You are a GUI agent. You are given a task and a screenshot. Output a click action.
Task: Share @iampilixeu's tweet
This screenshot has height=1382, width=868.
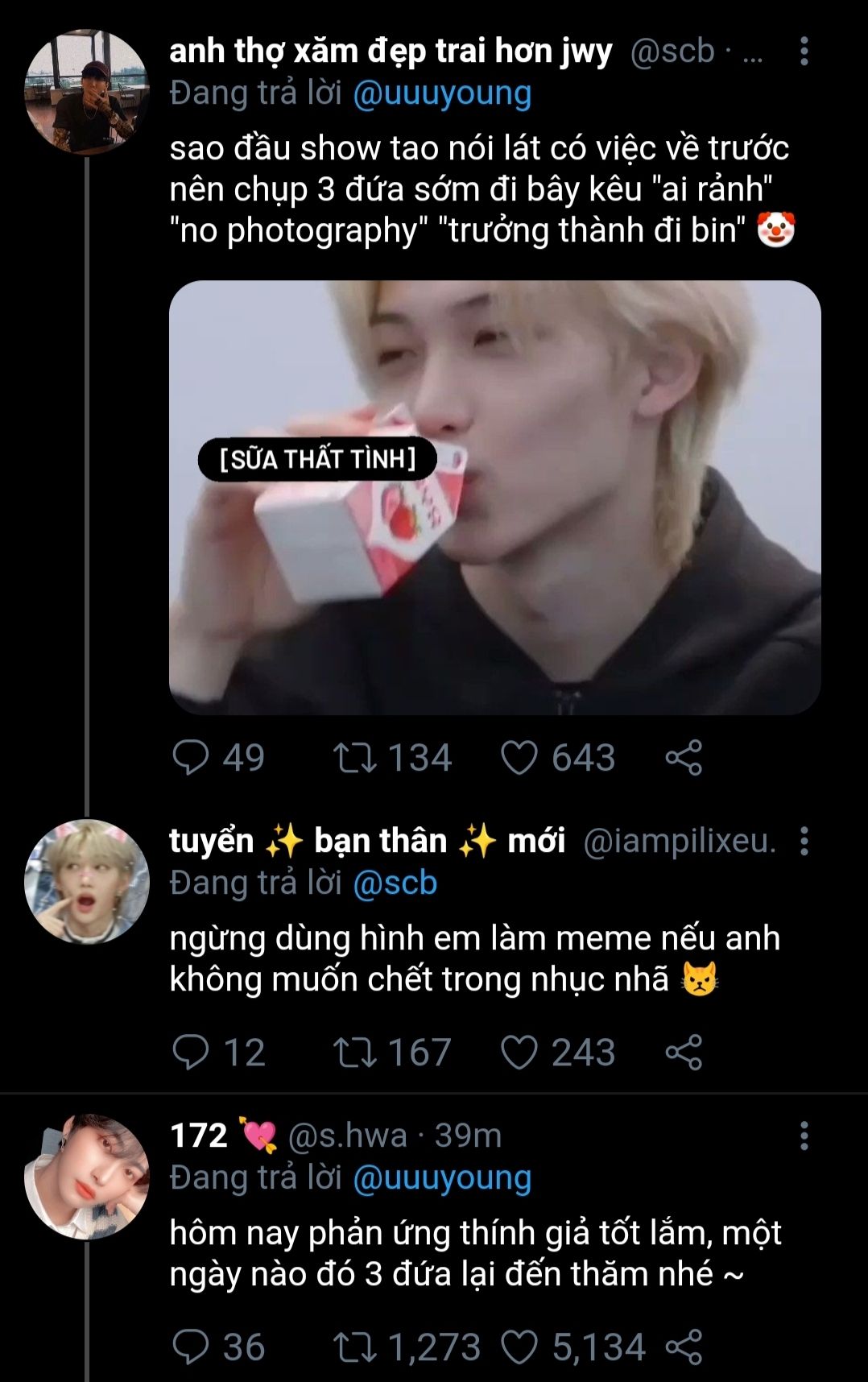click(x=684, y=1053)
